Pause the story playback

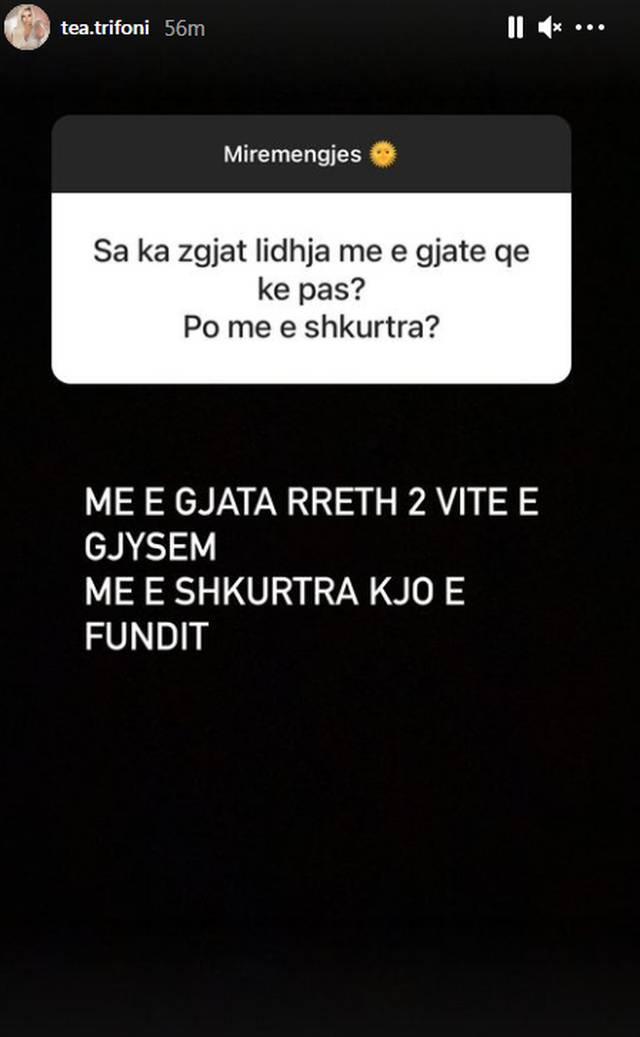click(x=515, y=28)
